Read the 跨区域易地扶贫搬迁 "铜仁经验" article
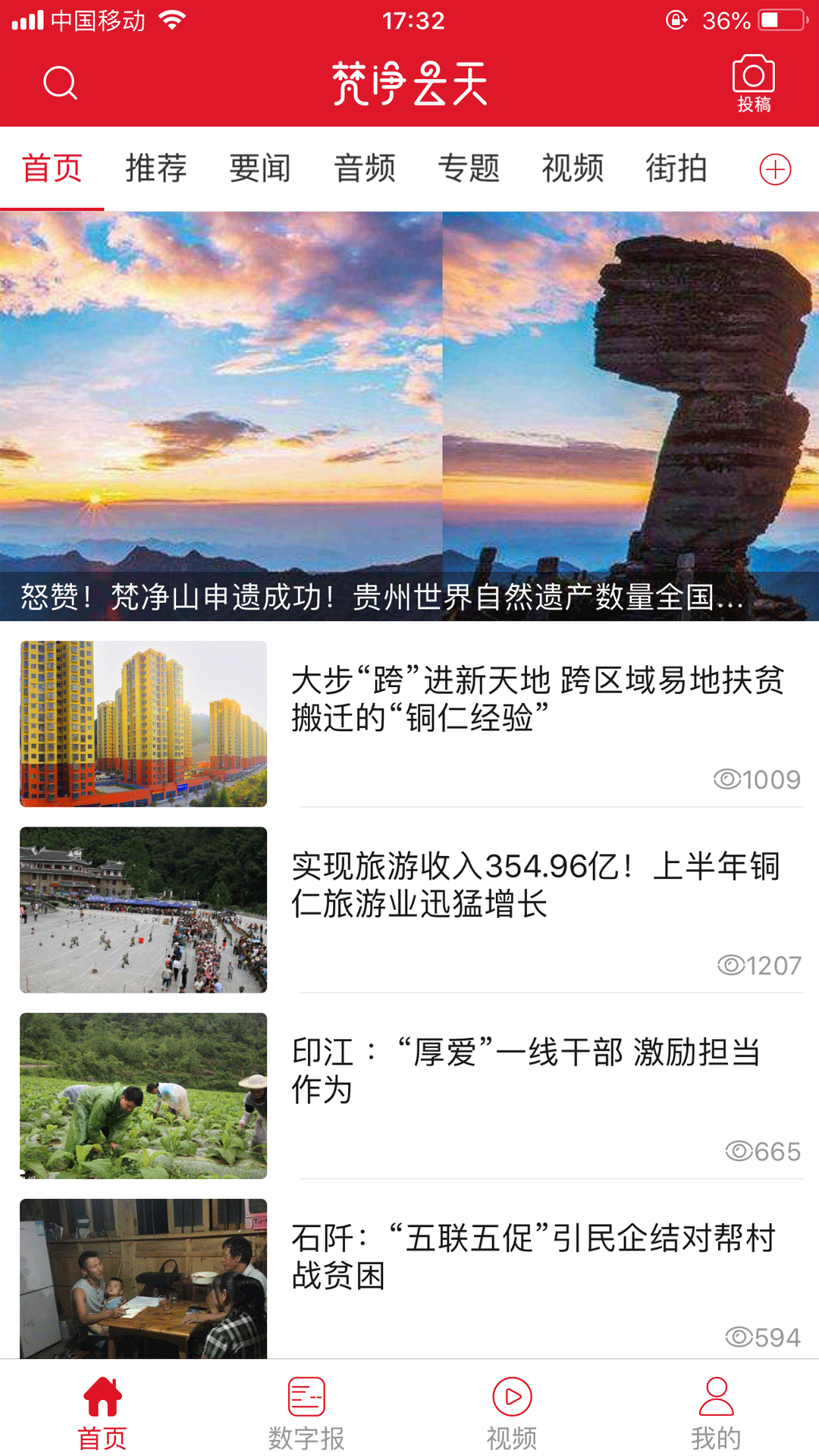Screen dimensions: 819x1456 tap(537, 698)
